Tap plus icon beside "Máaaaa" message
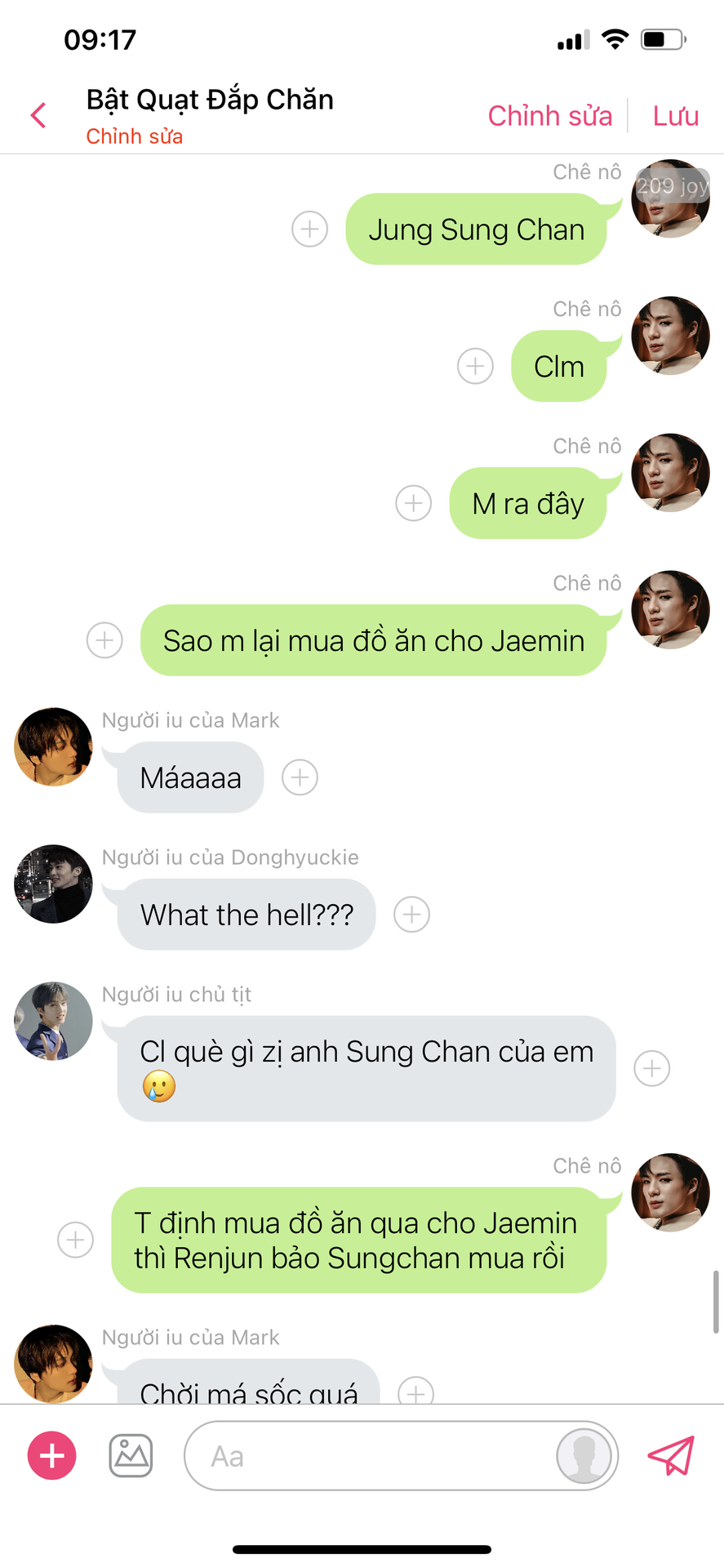Screen dimensions: 724x1568 coord(300,777)
